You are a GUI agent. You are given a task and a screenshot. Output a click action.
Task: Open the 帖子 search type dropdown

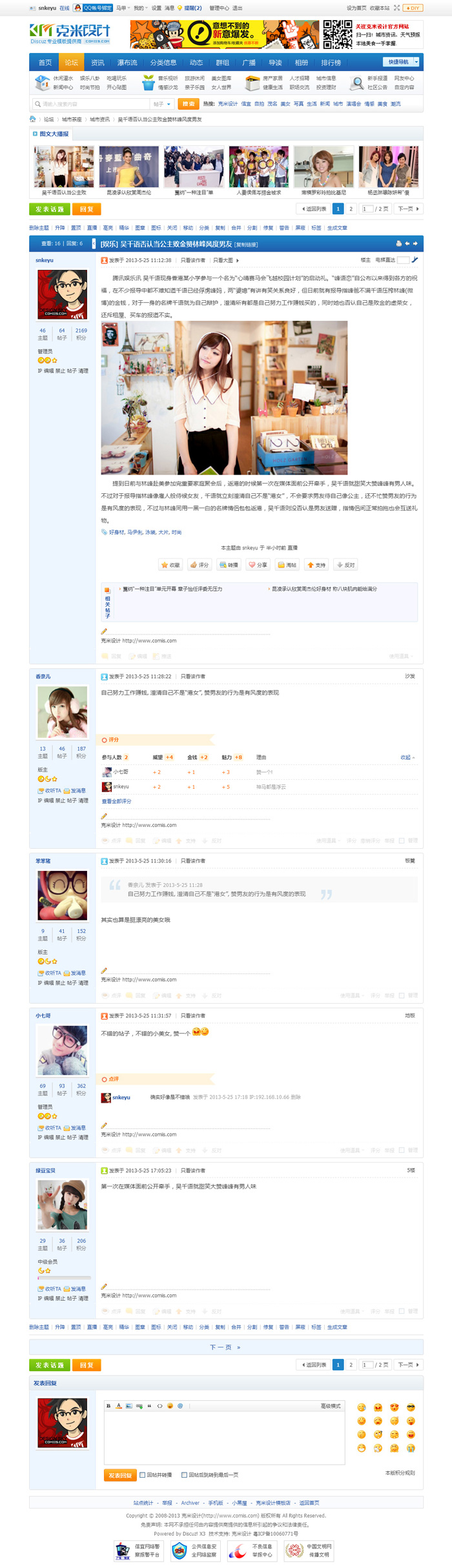(x=161, y=104)
